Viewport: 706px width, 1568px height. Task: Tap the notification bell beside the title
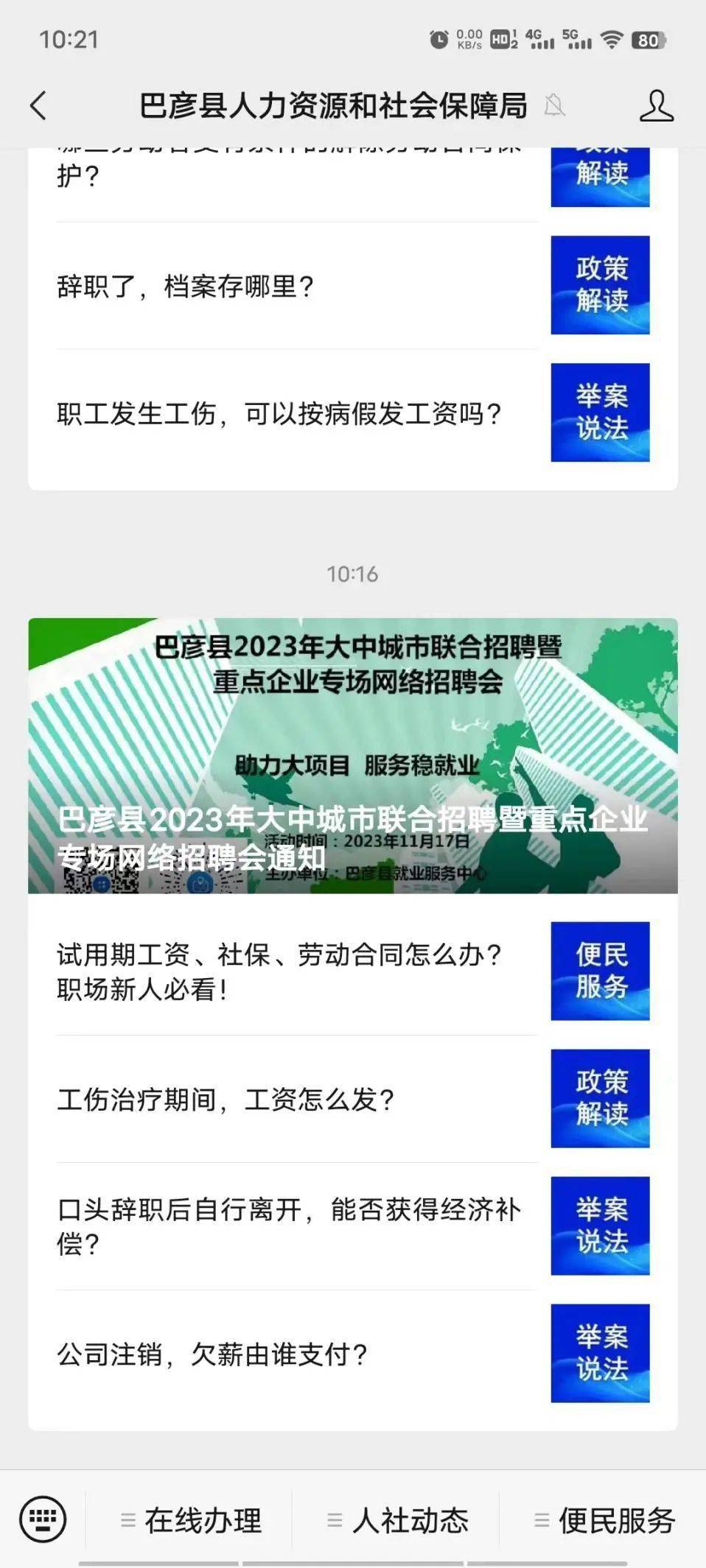555,105
